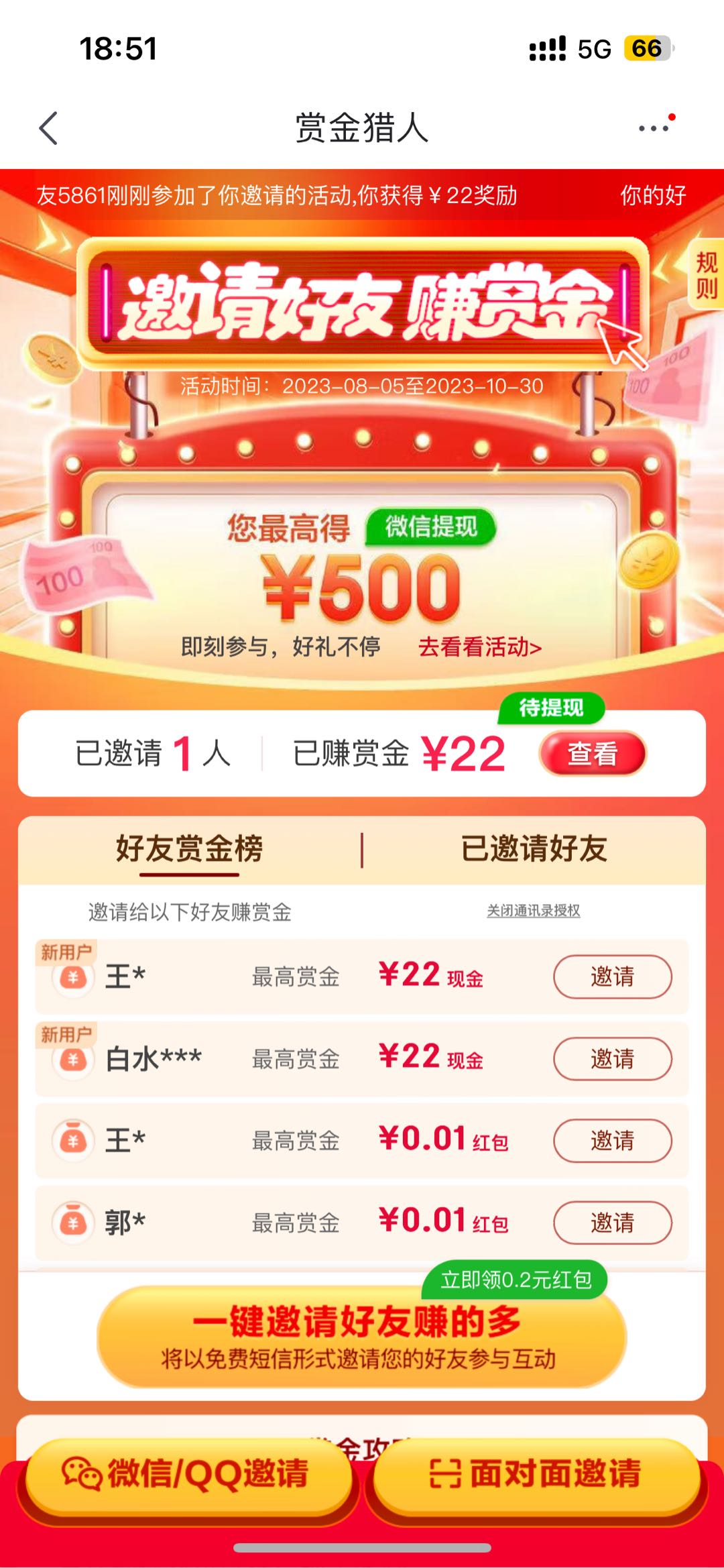The image size is (724, 1568).
Task: Go back using the back arrow
Action: pos(48,127)
